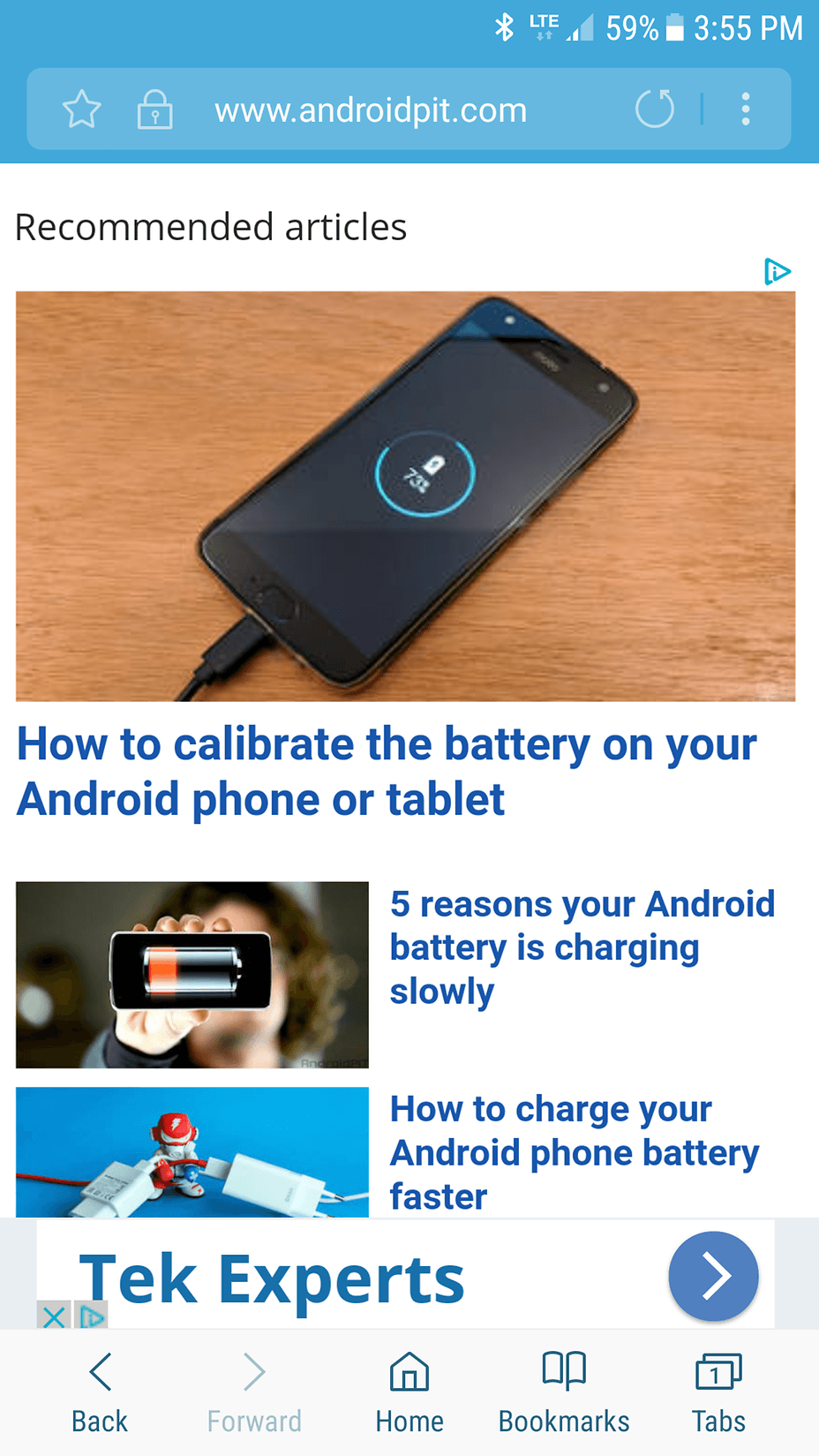Tap the Tek Experts ad arrow button
Screen dimensions: 819x1456
713,1276
